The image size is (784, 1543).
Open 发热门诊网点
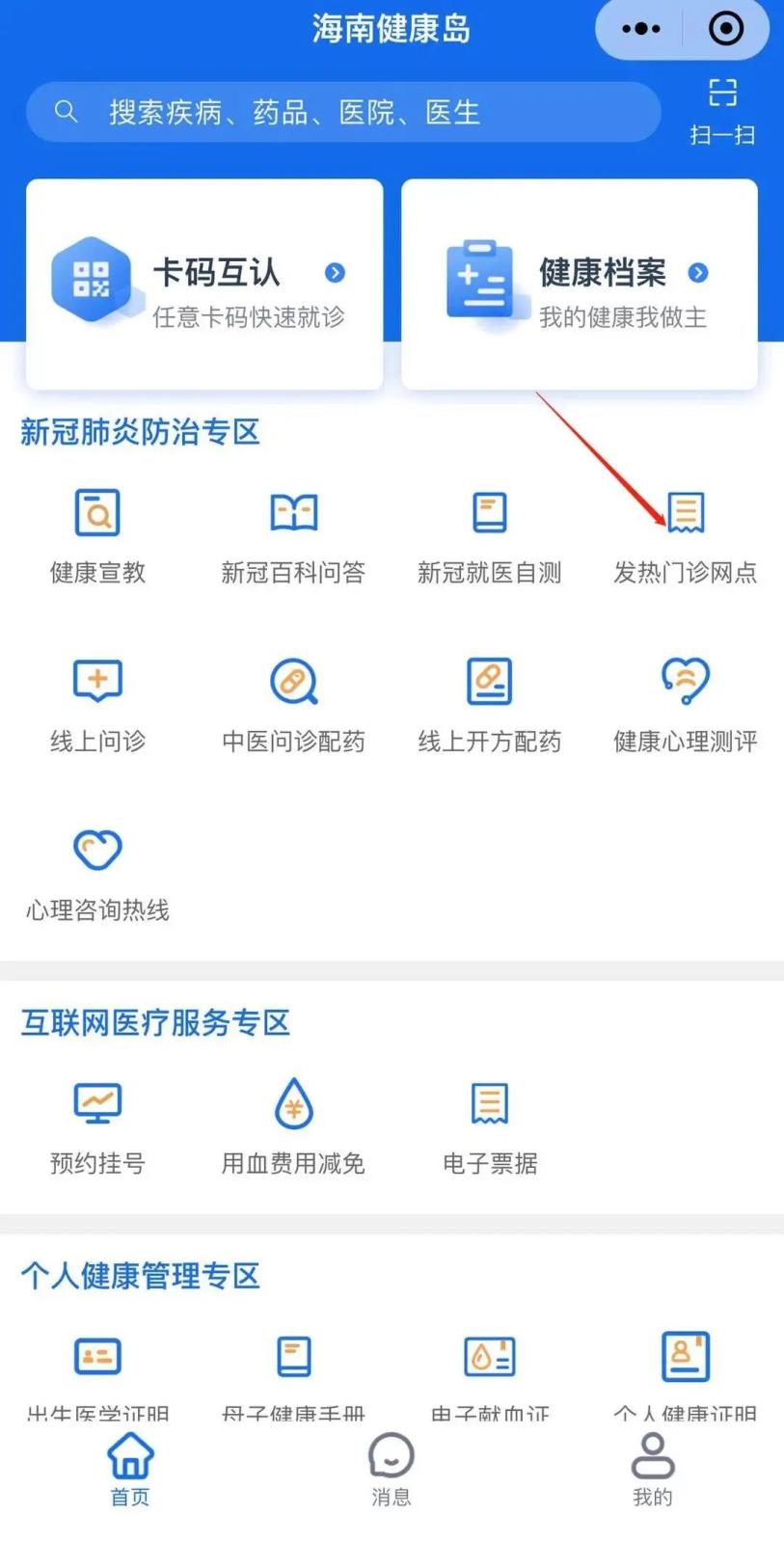tap(686, 537)
